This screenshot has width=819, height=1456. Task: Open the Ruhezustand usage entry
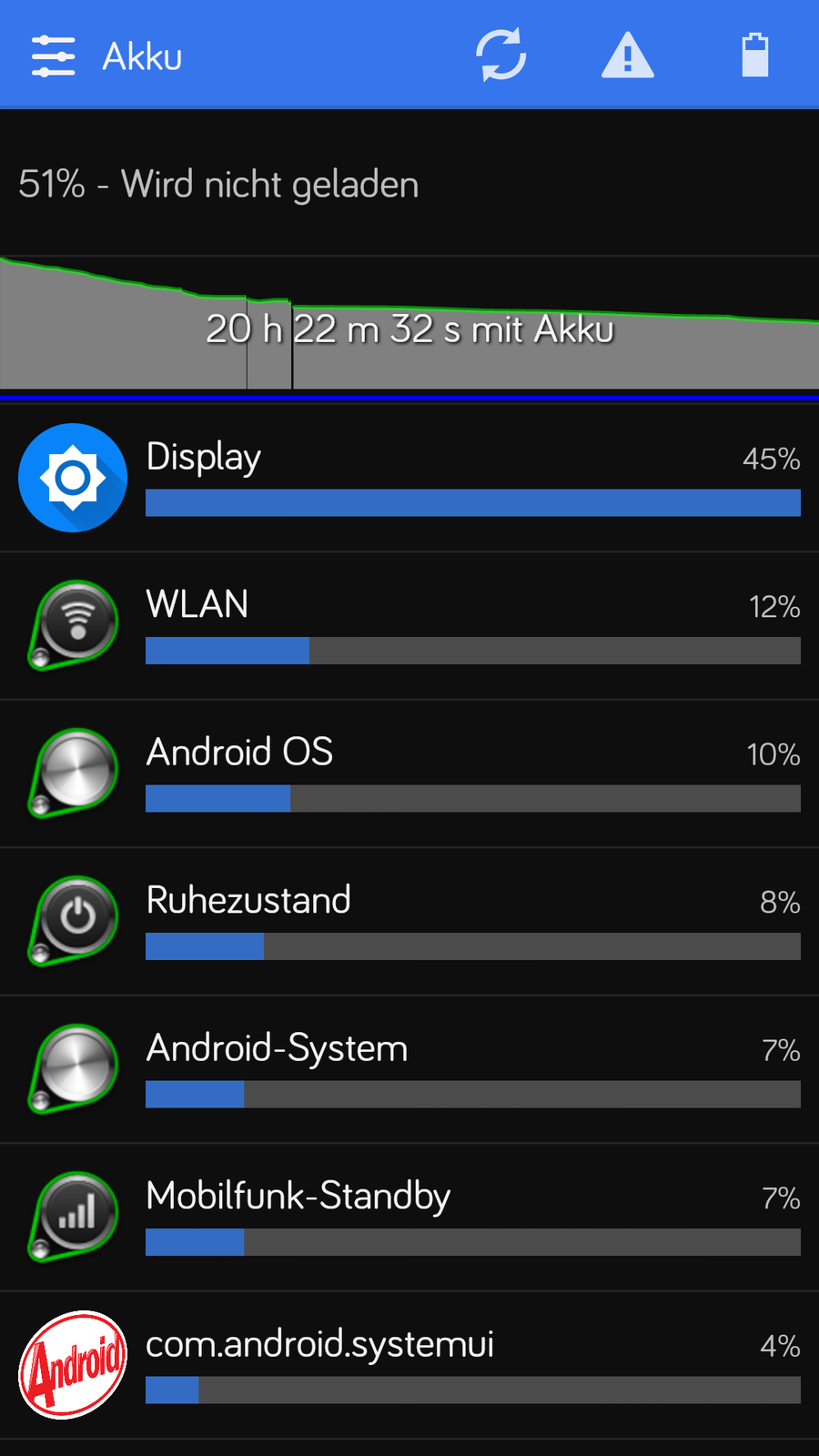pyautogui.click(x=409, y=921)
